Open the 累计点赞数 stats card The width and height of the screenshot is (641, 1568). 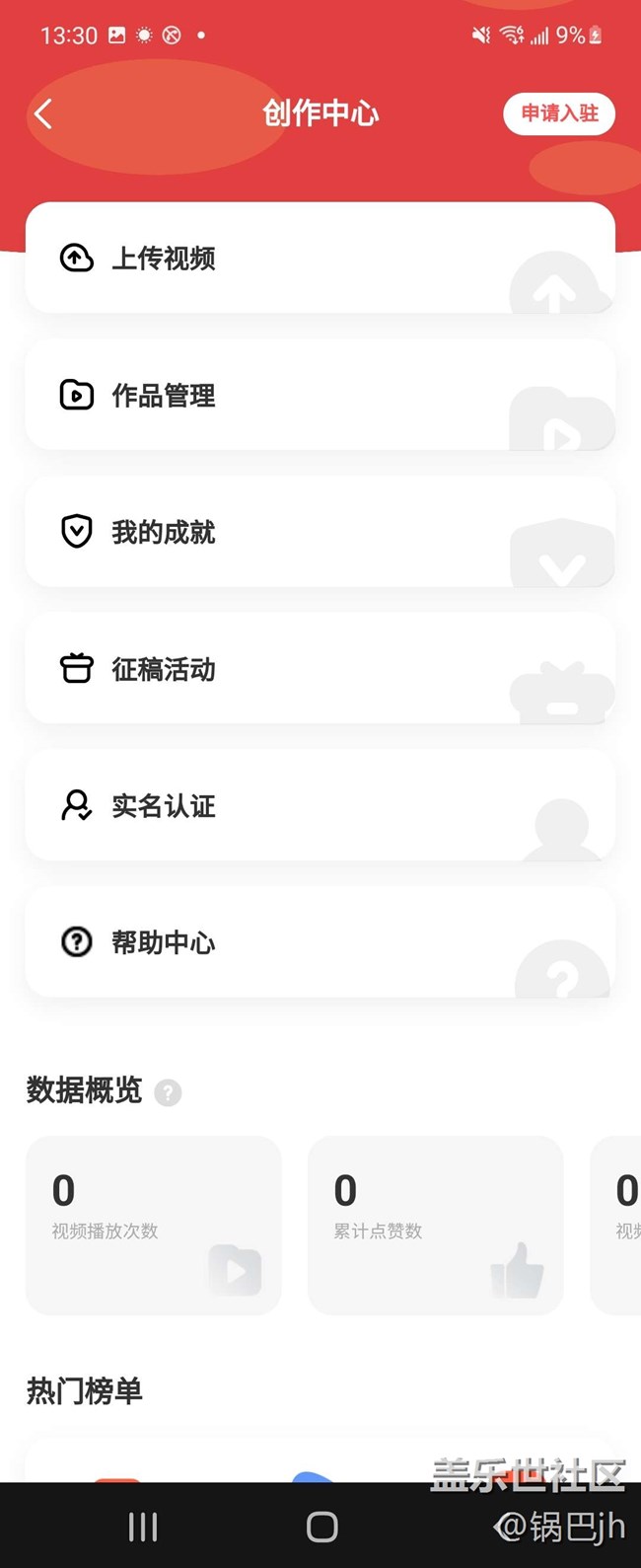click(x=435, y=1225)
